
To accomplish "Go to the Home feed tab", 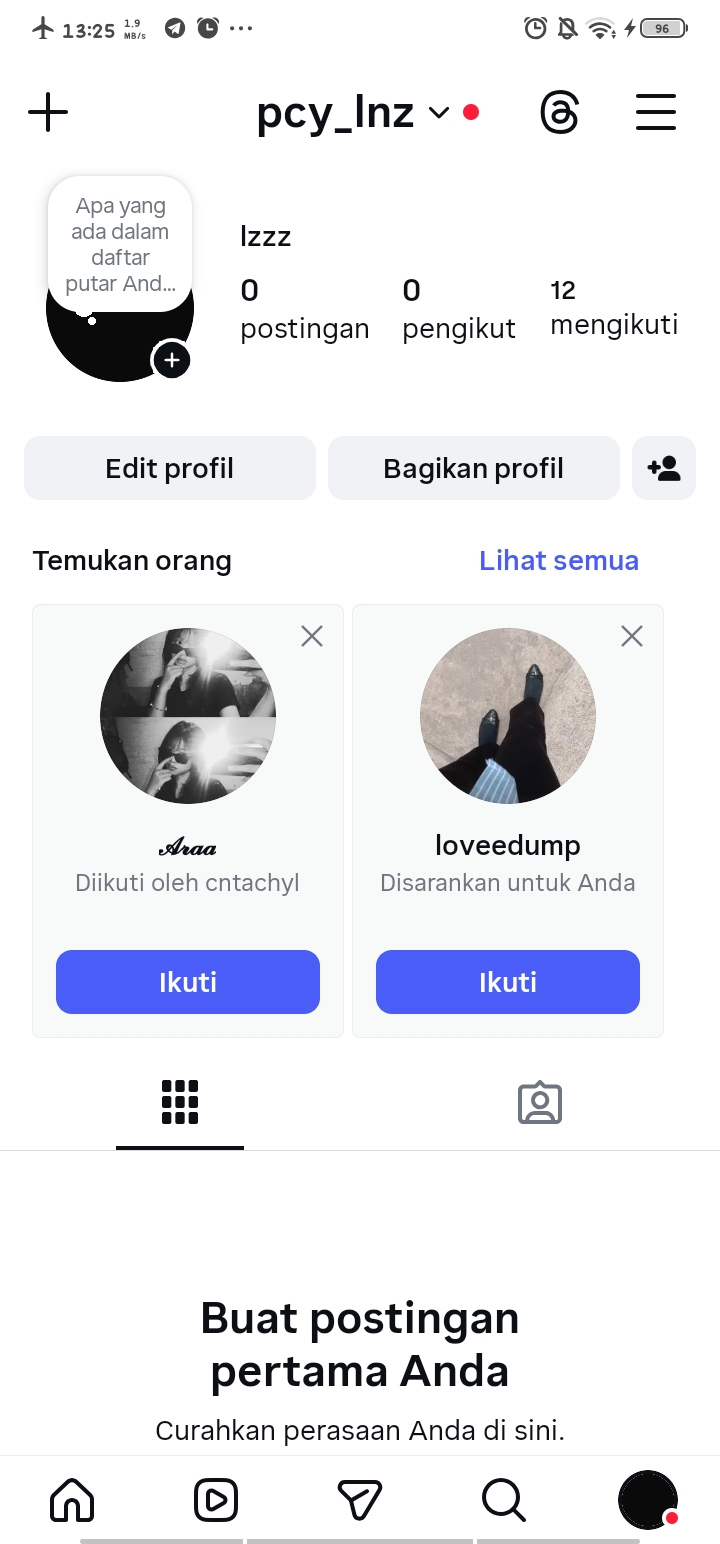I will (72, 1500).
